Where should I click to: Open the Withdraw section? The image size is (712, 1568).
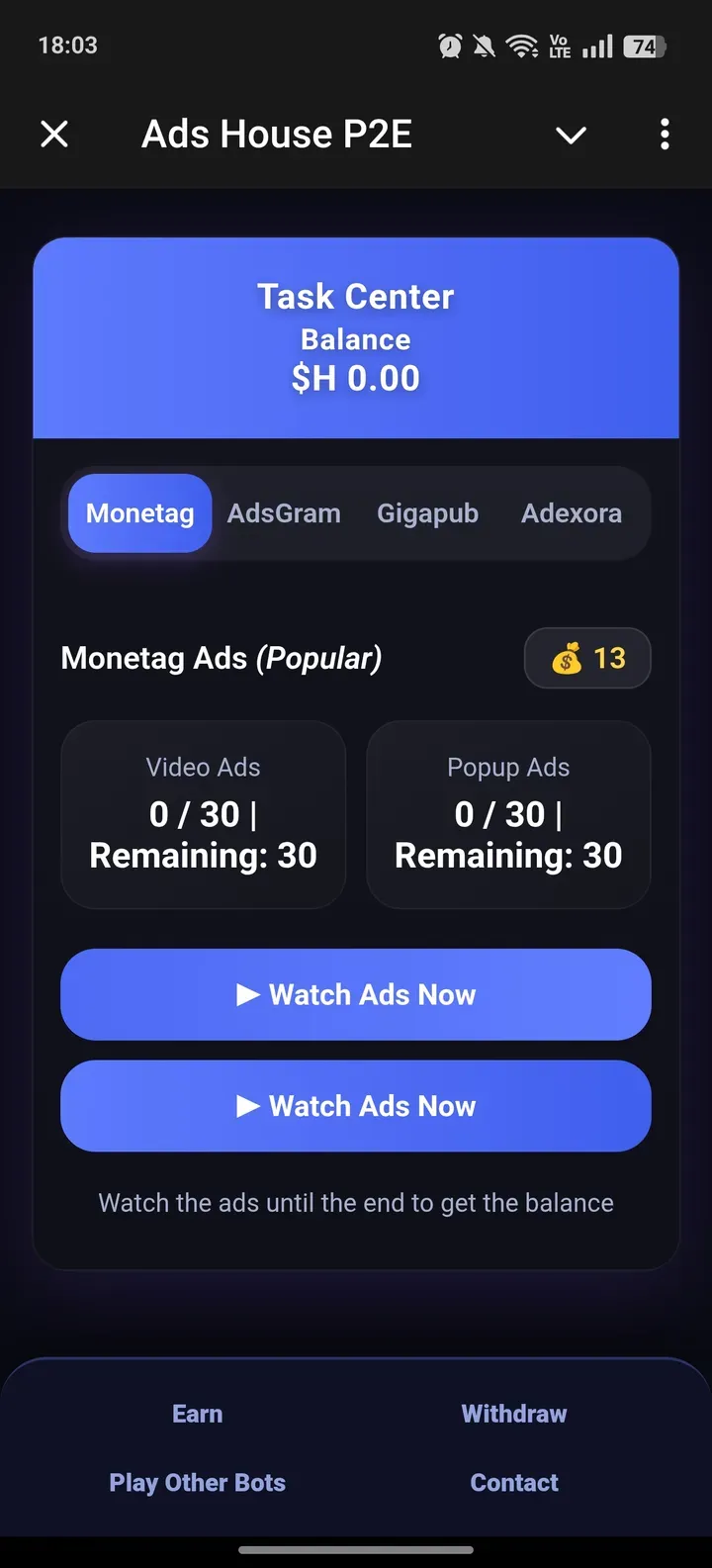[x=514, y=1413]
